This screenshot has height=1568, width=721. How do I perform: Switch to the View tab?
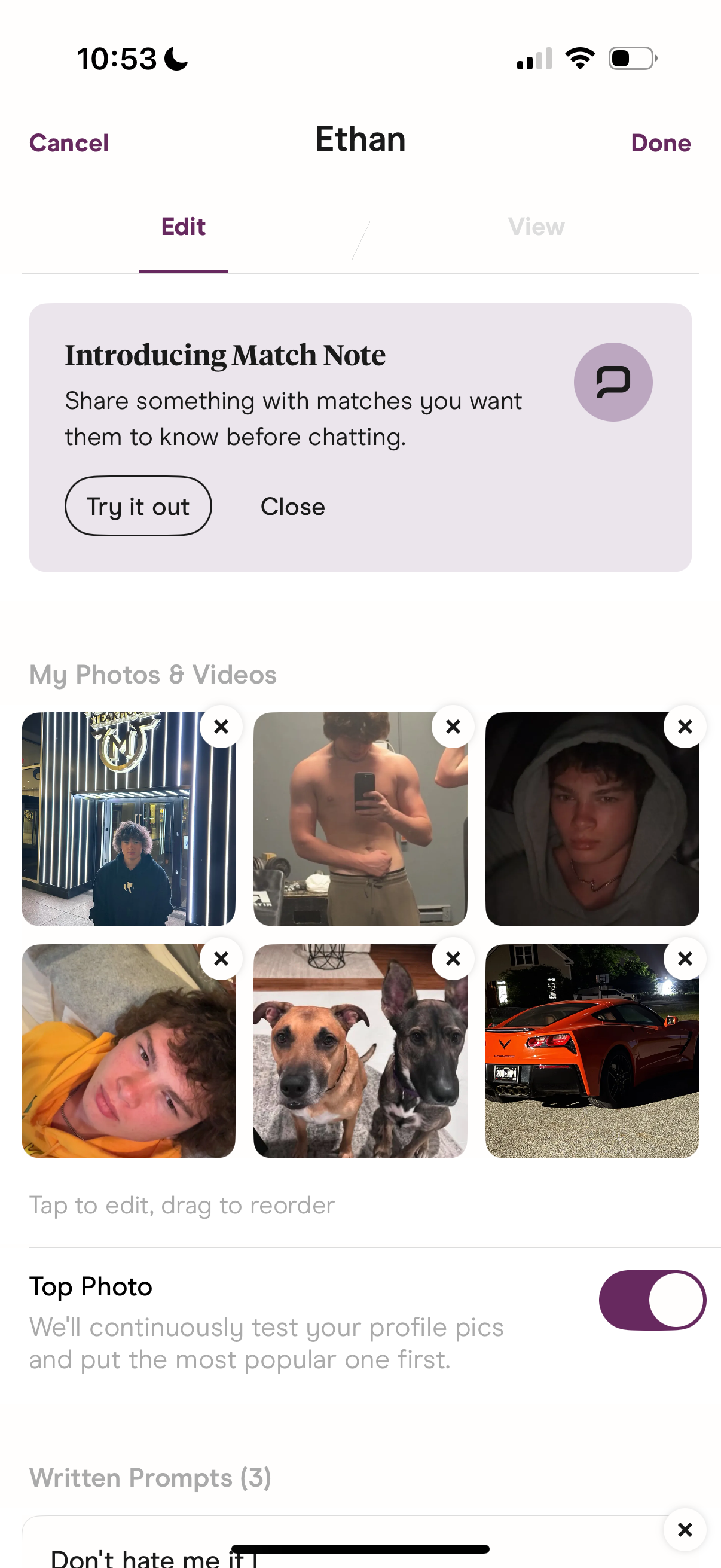pos(536,227)
